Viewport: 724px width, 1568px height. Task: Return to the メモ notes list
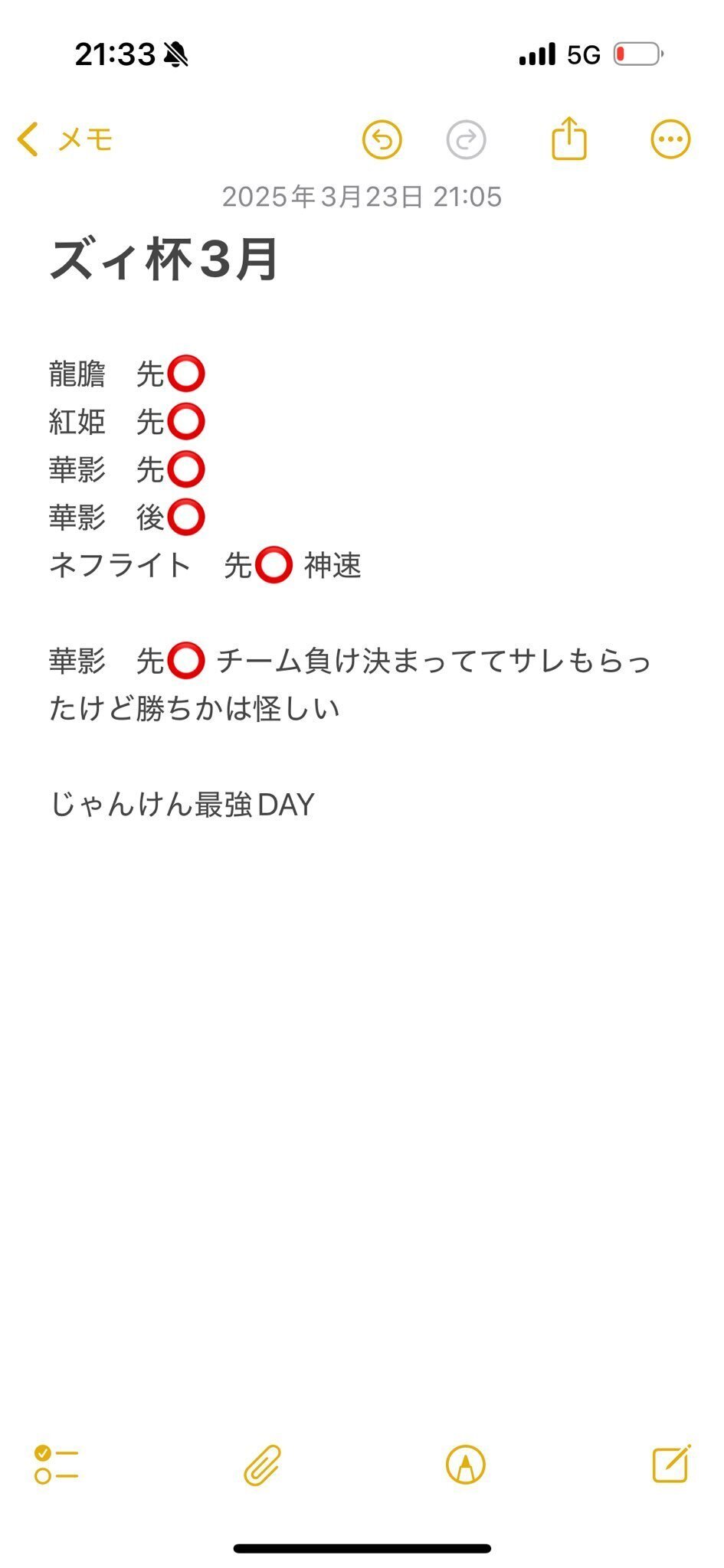pos(84,140)
